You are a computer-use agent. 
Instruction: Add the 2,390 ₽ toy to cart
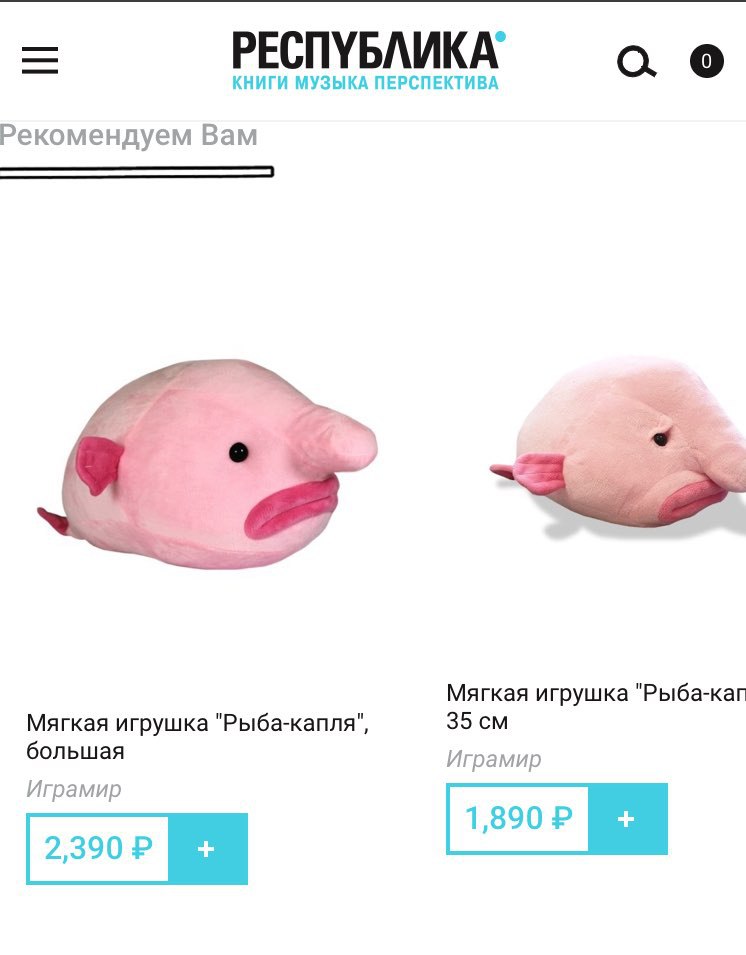click(x=207, y=849)
